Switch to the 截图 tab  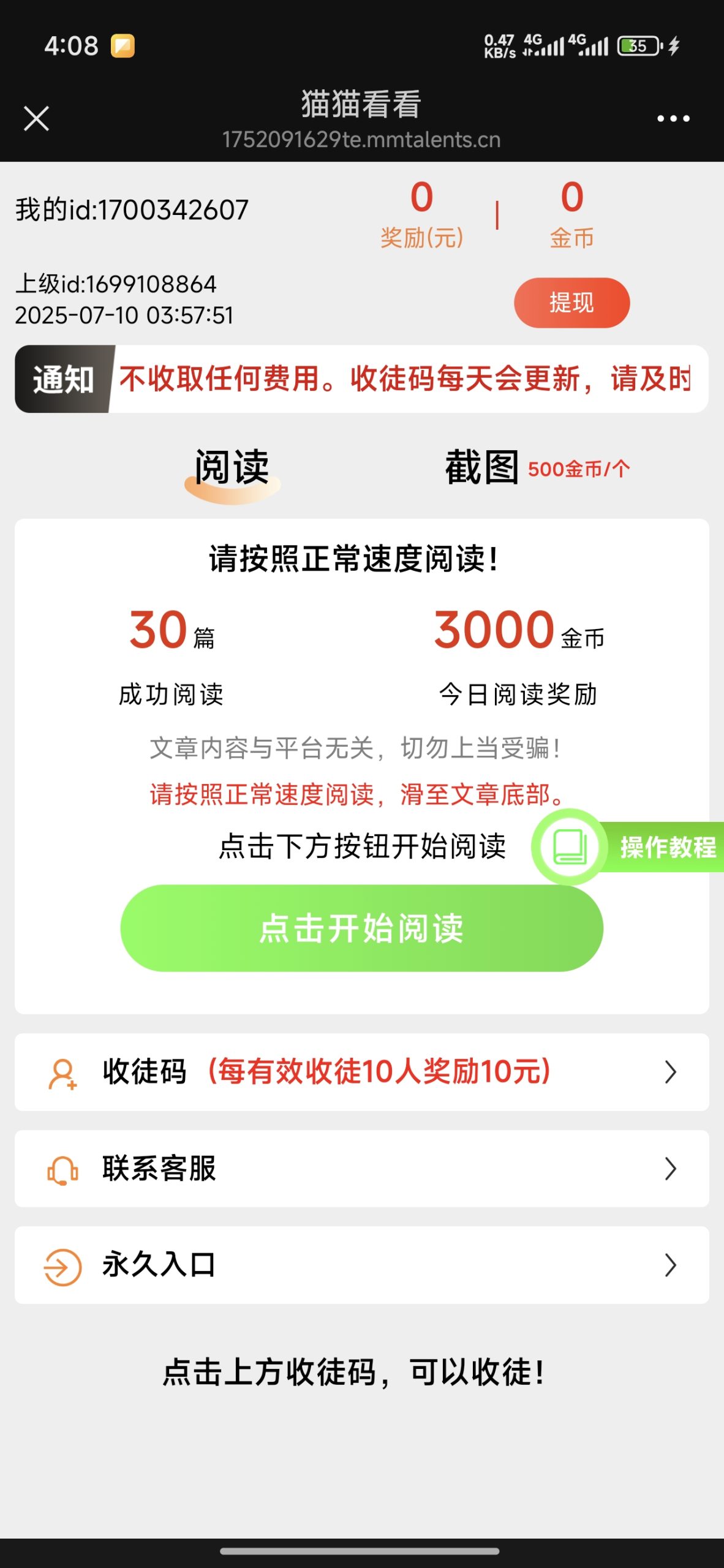(483, 469)
